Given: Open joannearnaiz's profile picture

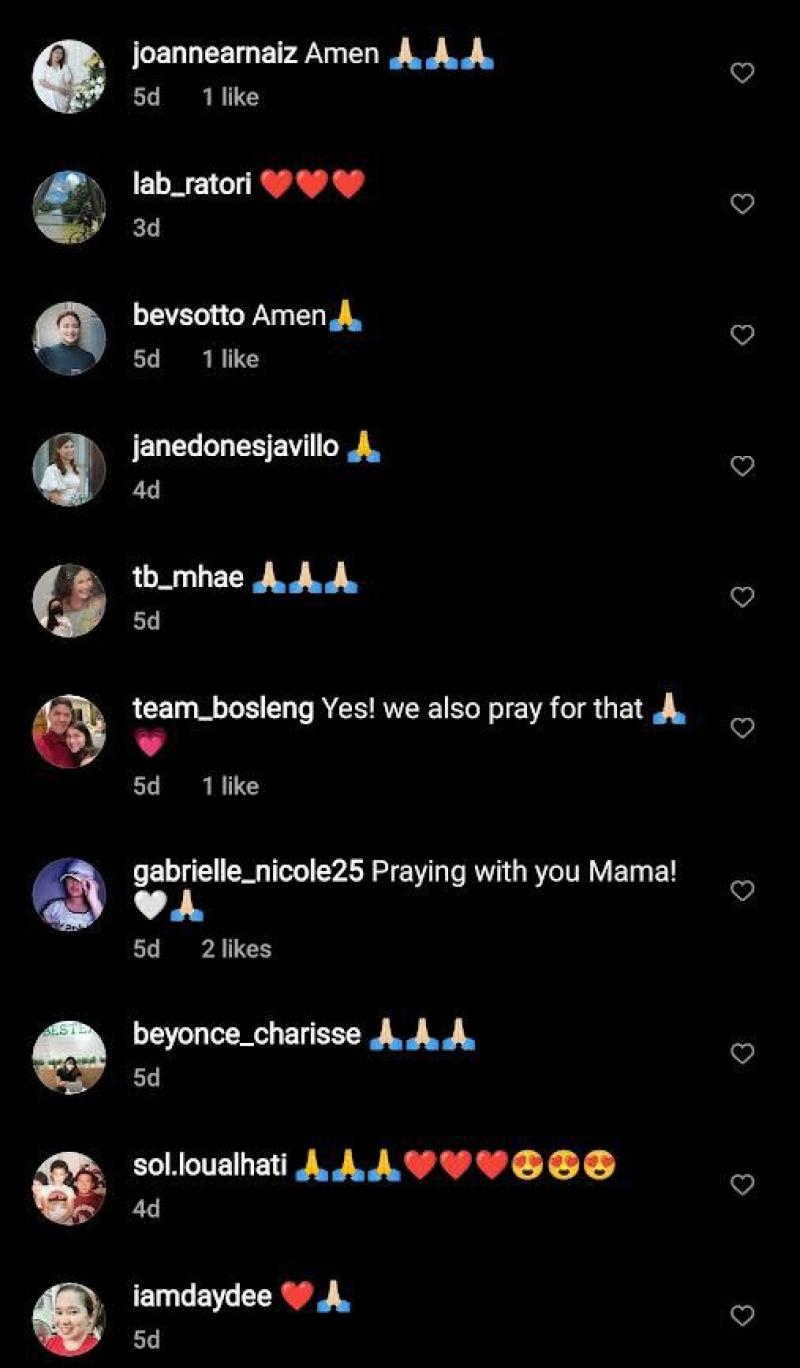Looking at the screenshot, I should click(x=69, y=76).
